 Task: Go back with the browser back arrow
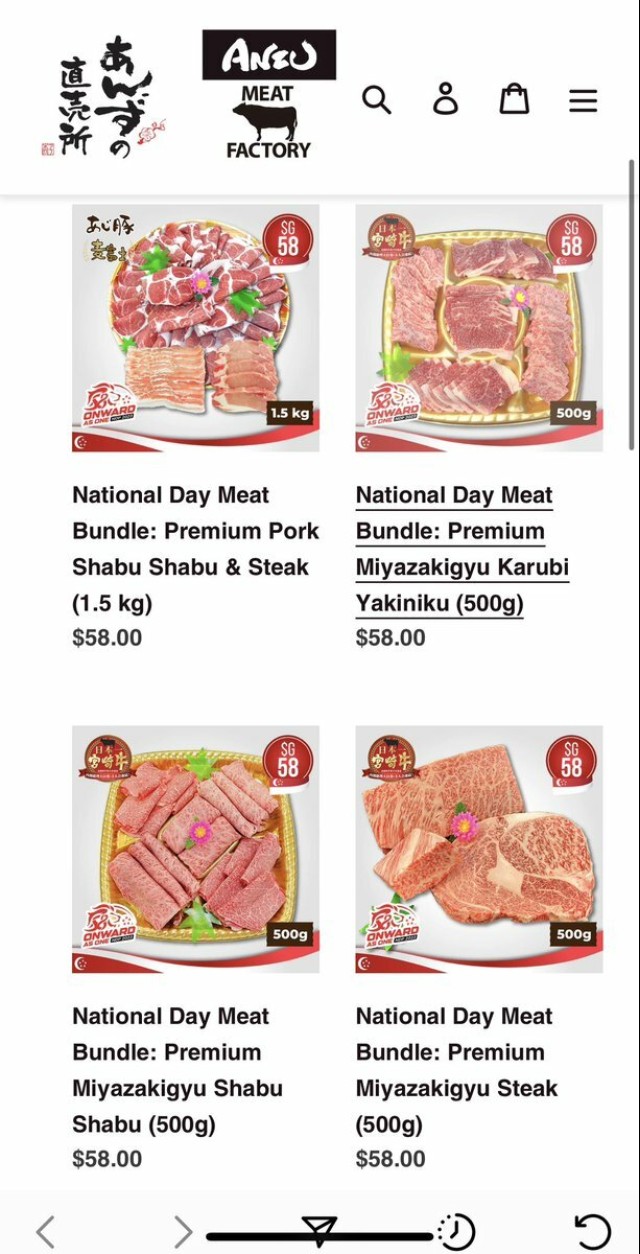tap(46, 1231)
